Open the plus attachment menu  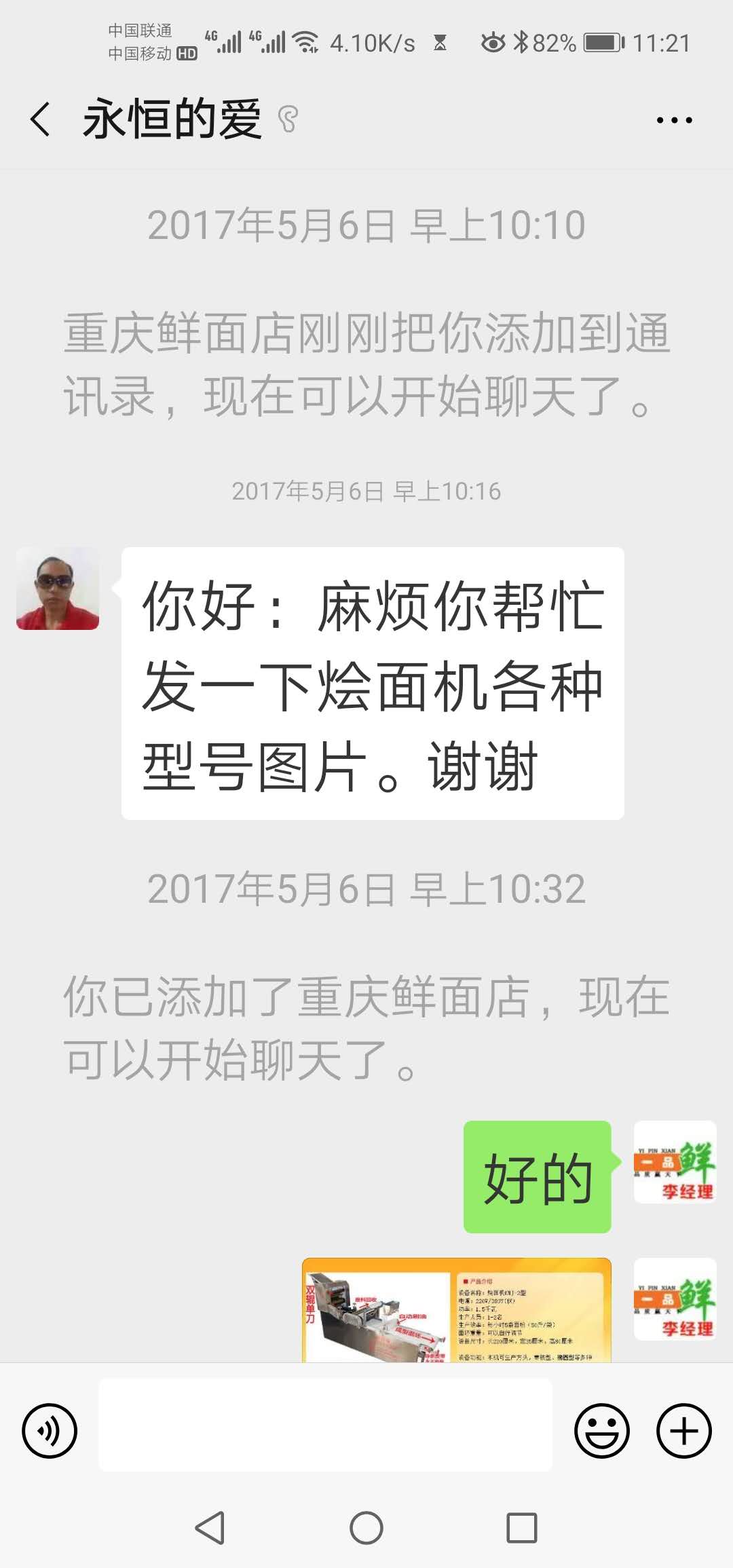(683, 1430)
